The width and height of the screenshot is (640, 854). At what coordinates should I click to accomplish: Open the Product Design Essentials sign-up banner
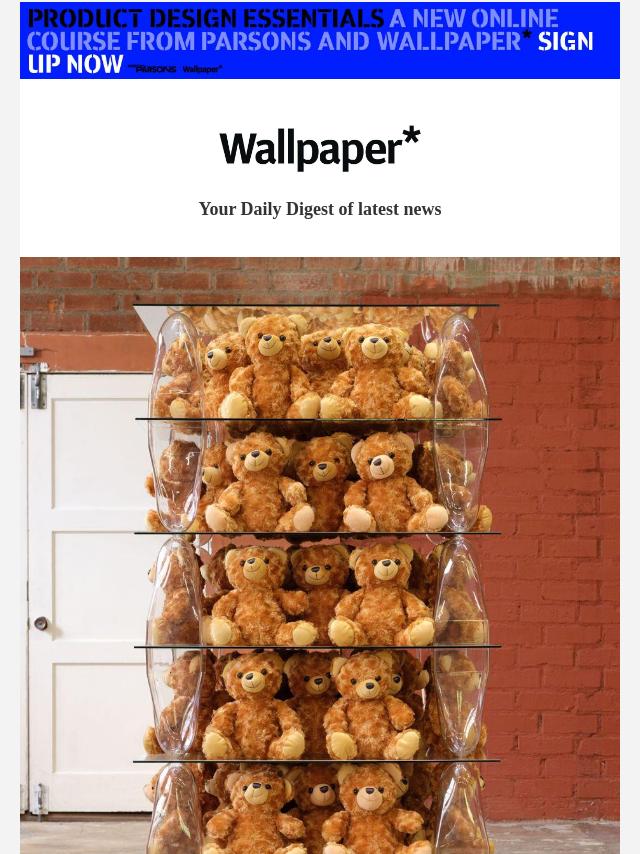click(320, 41)
